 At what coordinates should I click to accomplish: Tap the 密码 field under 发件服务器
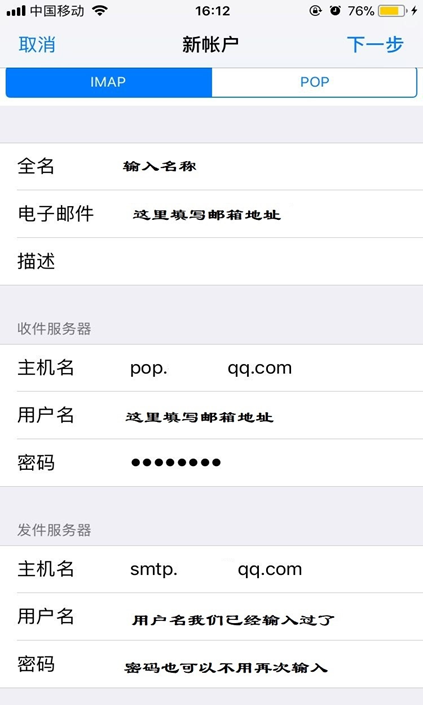[x=211, y=664]
